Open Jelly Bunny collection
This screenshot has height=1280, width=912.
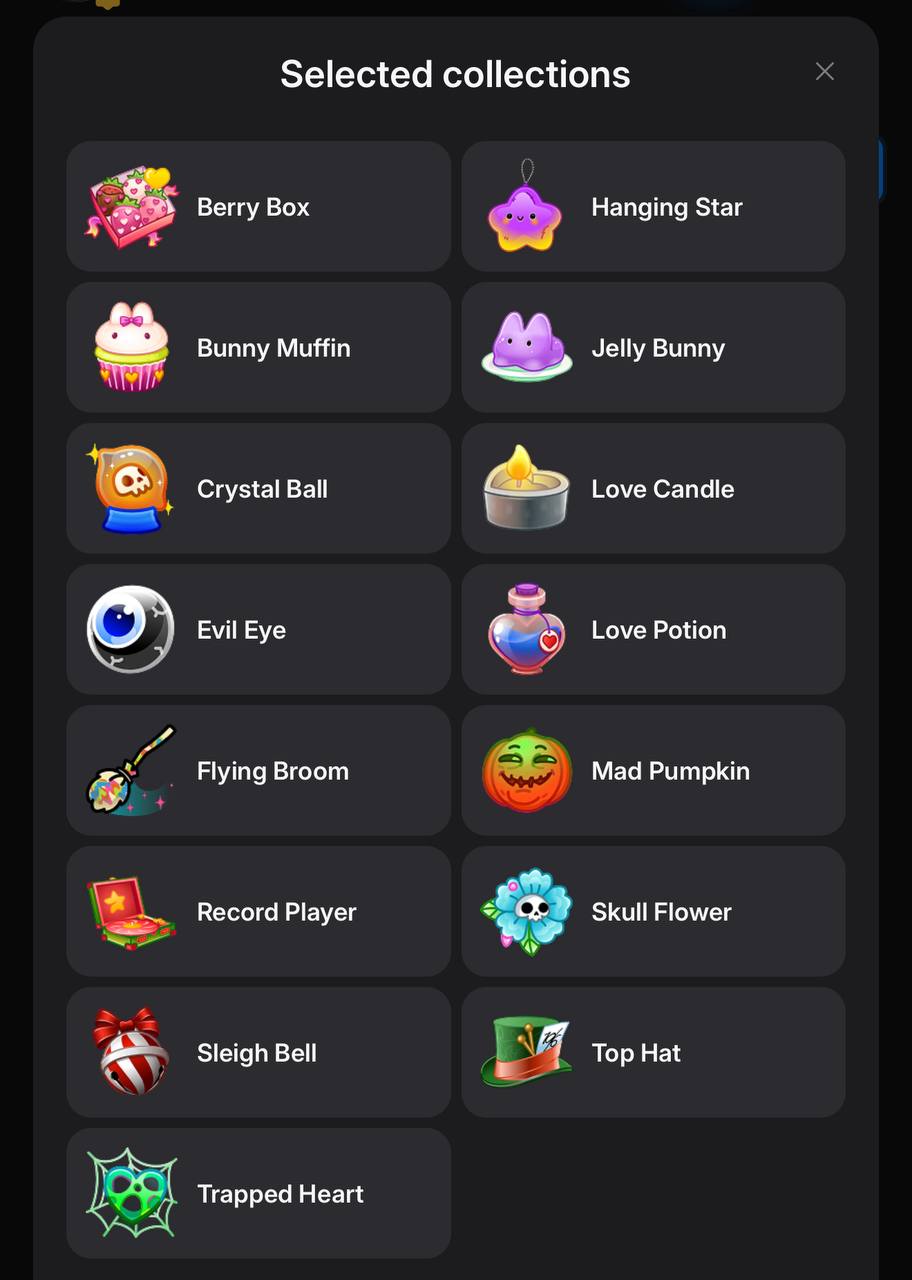pyautogui.click(x=653, y=348)
